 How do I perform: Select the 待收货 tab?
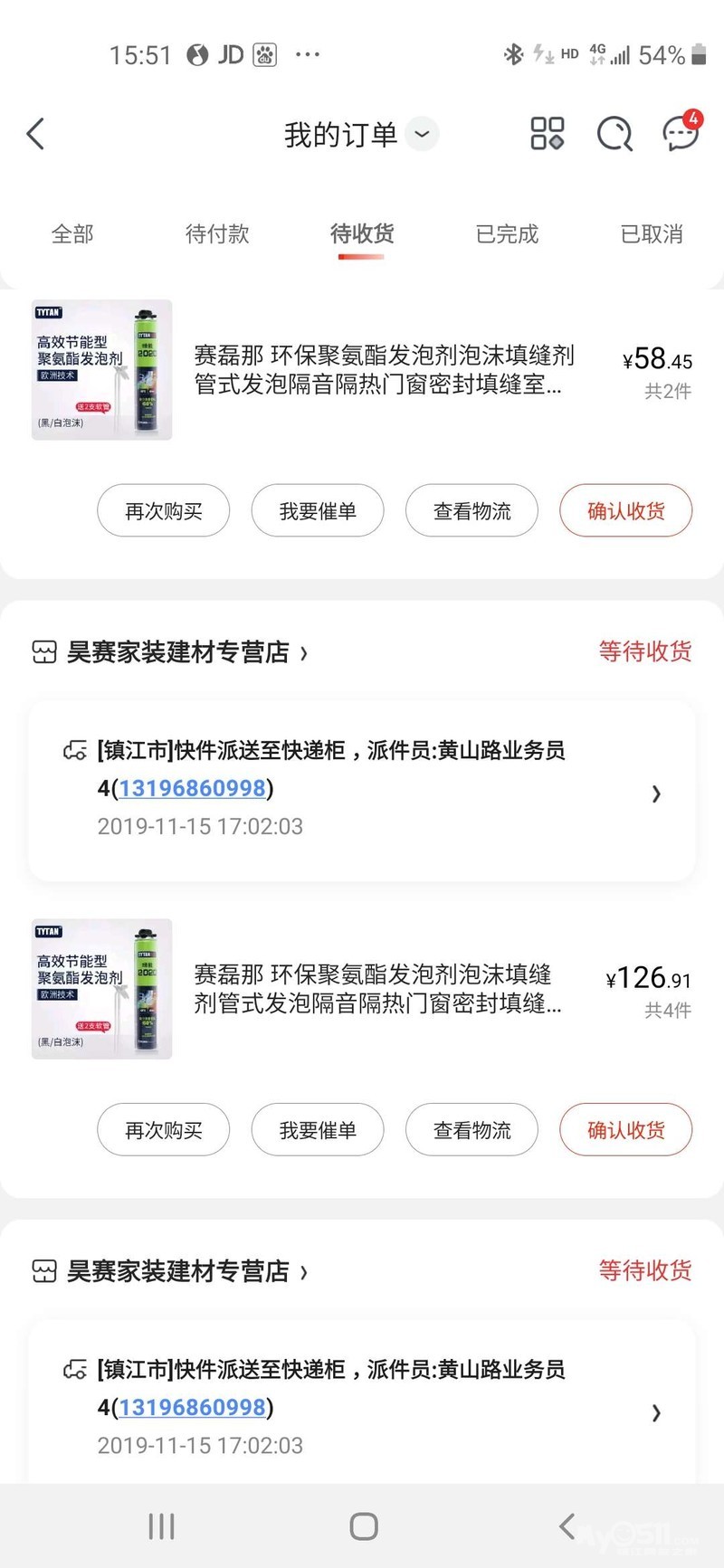[x=362, y=234]
